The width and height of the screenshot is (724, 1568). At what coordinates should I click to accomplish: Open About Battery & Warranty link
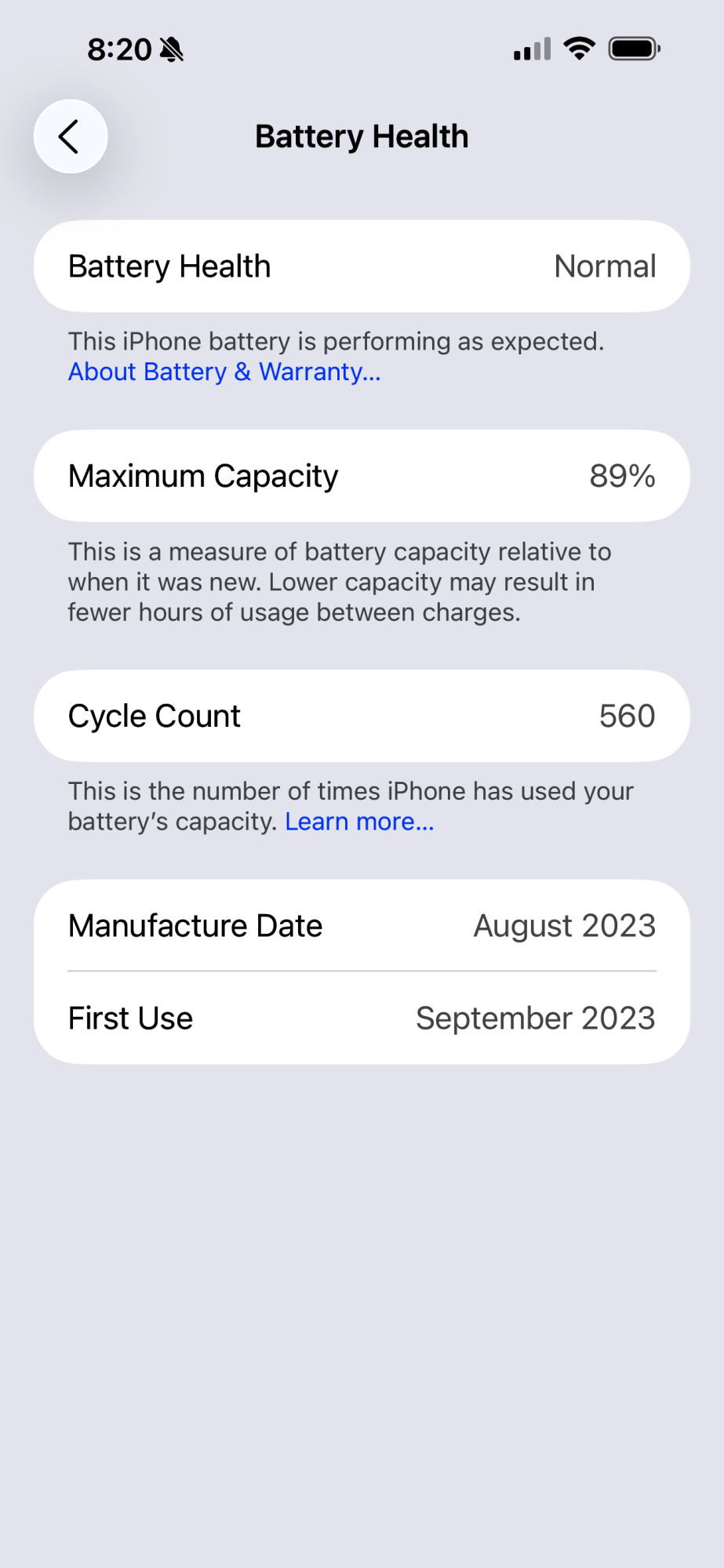point(224,372)
